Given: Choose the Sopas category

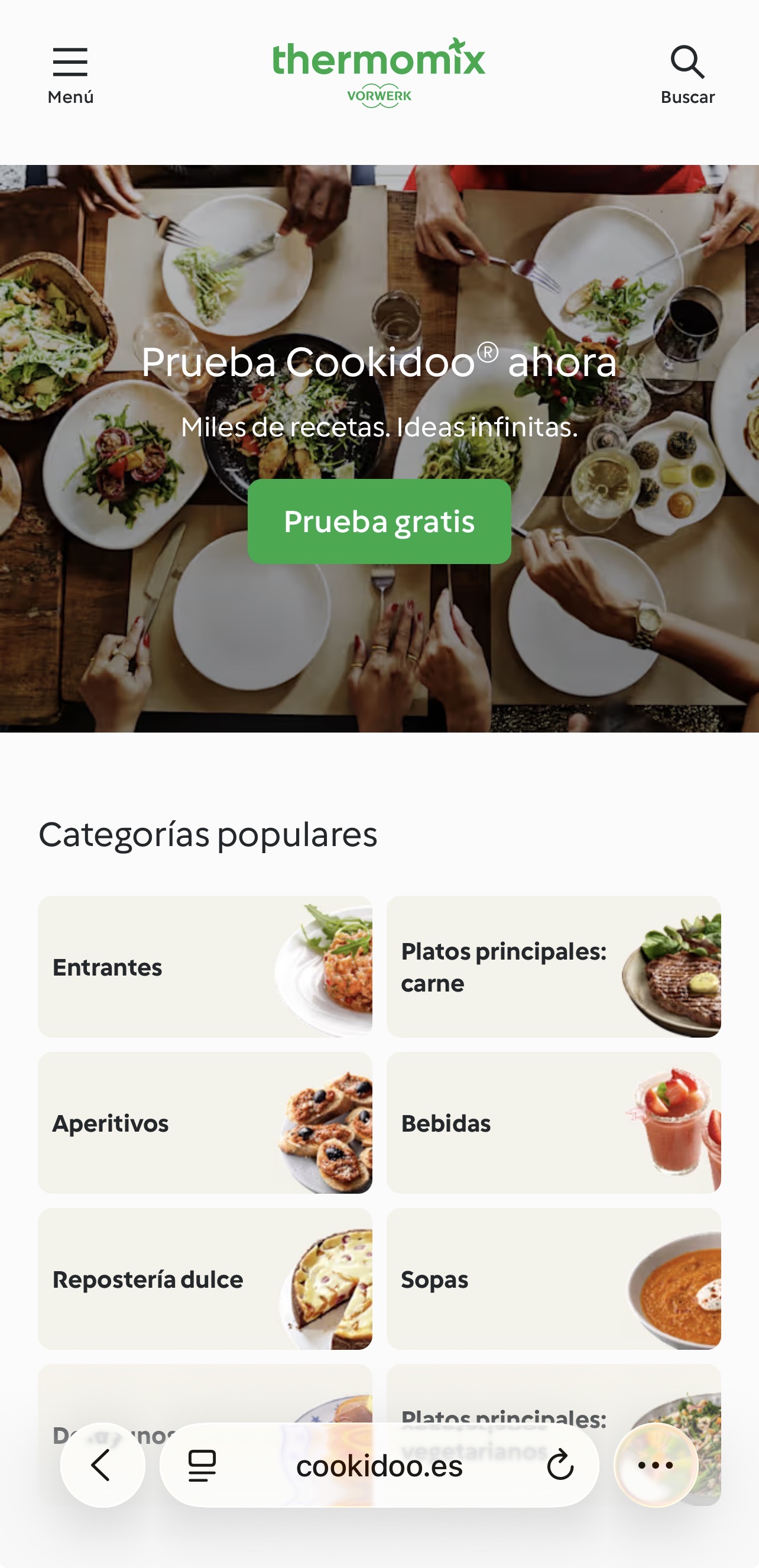Looking at the screenshot, I should pos(553,1279).
